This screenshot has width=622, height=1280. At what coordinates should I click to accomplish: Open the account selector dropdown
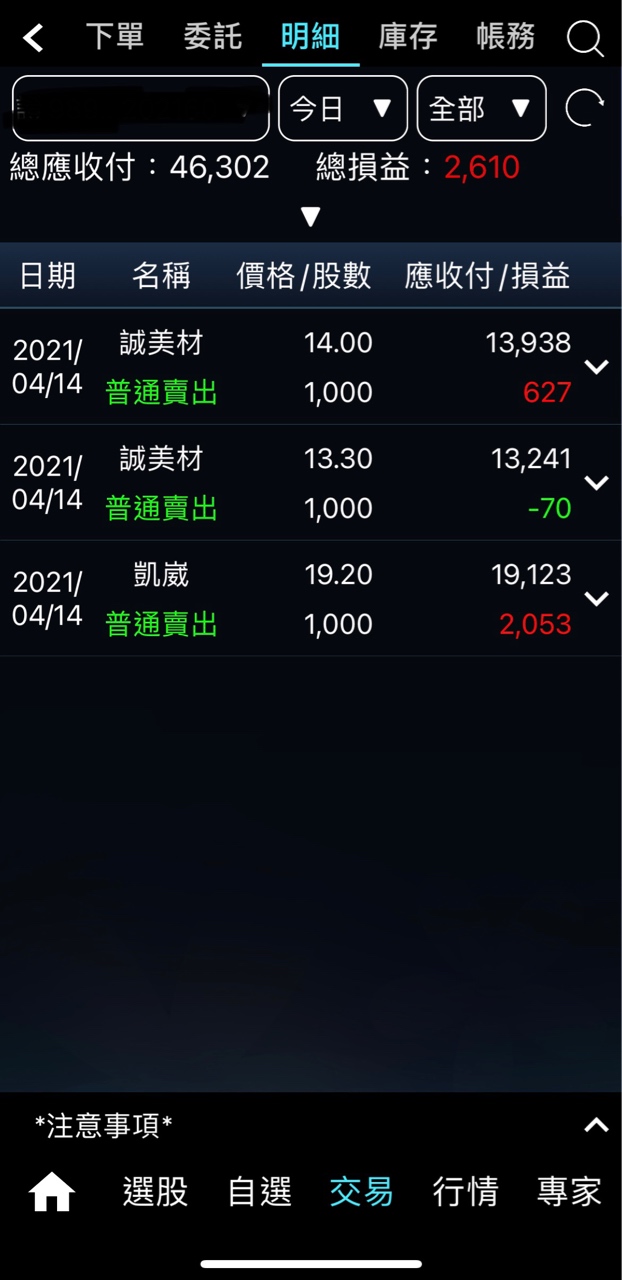(141, 108)
